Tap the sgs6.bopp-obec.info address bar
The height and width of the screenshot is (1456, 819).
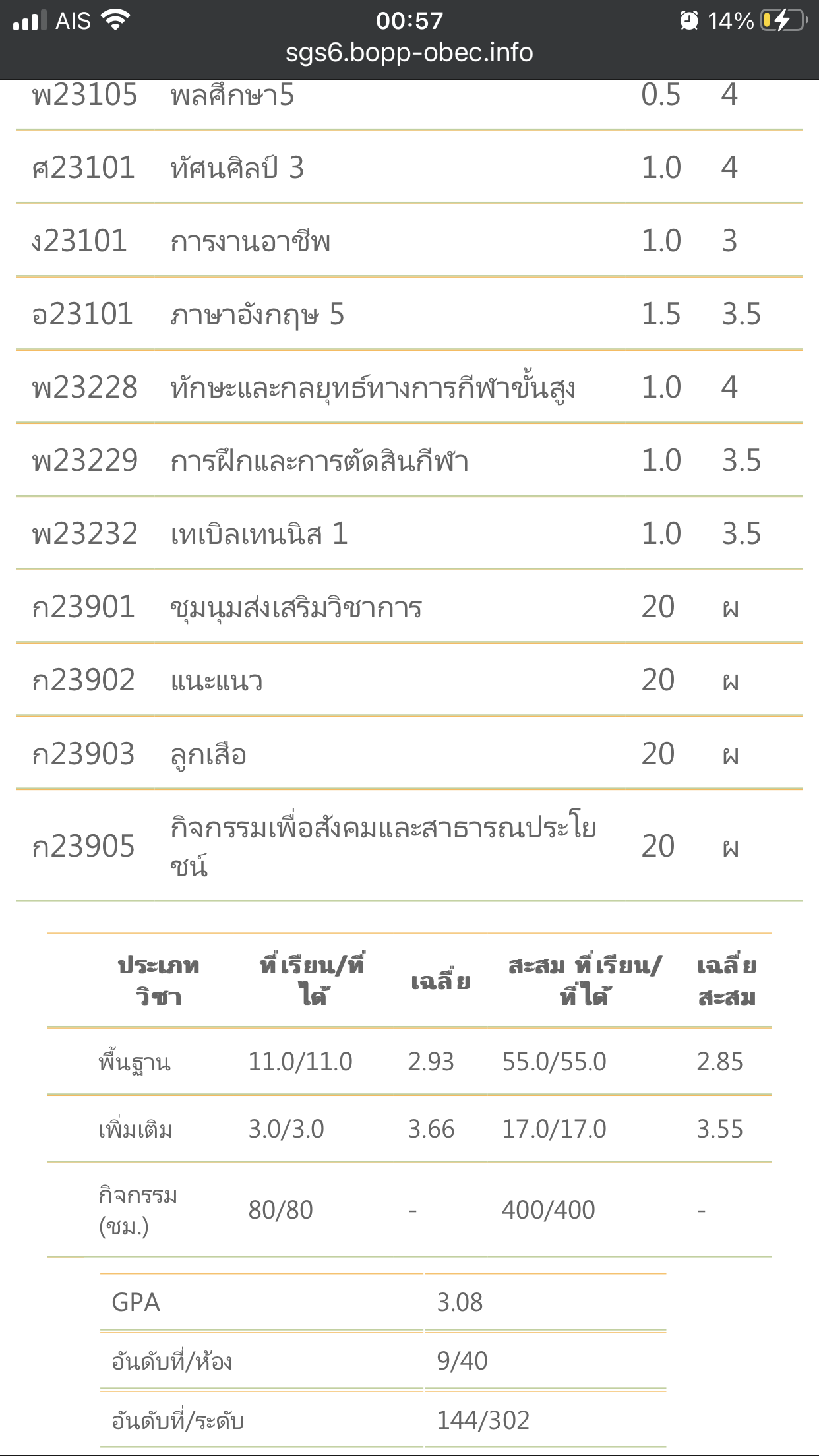coord(409,53)
